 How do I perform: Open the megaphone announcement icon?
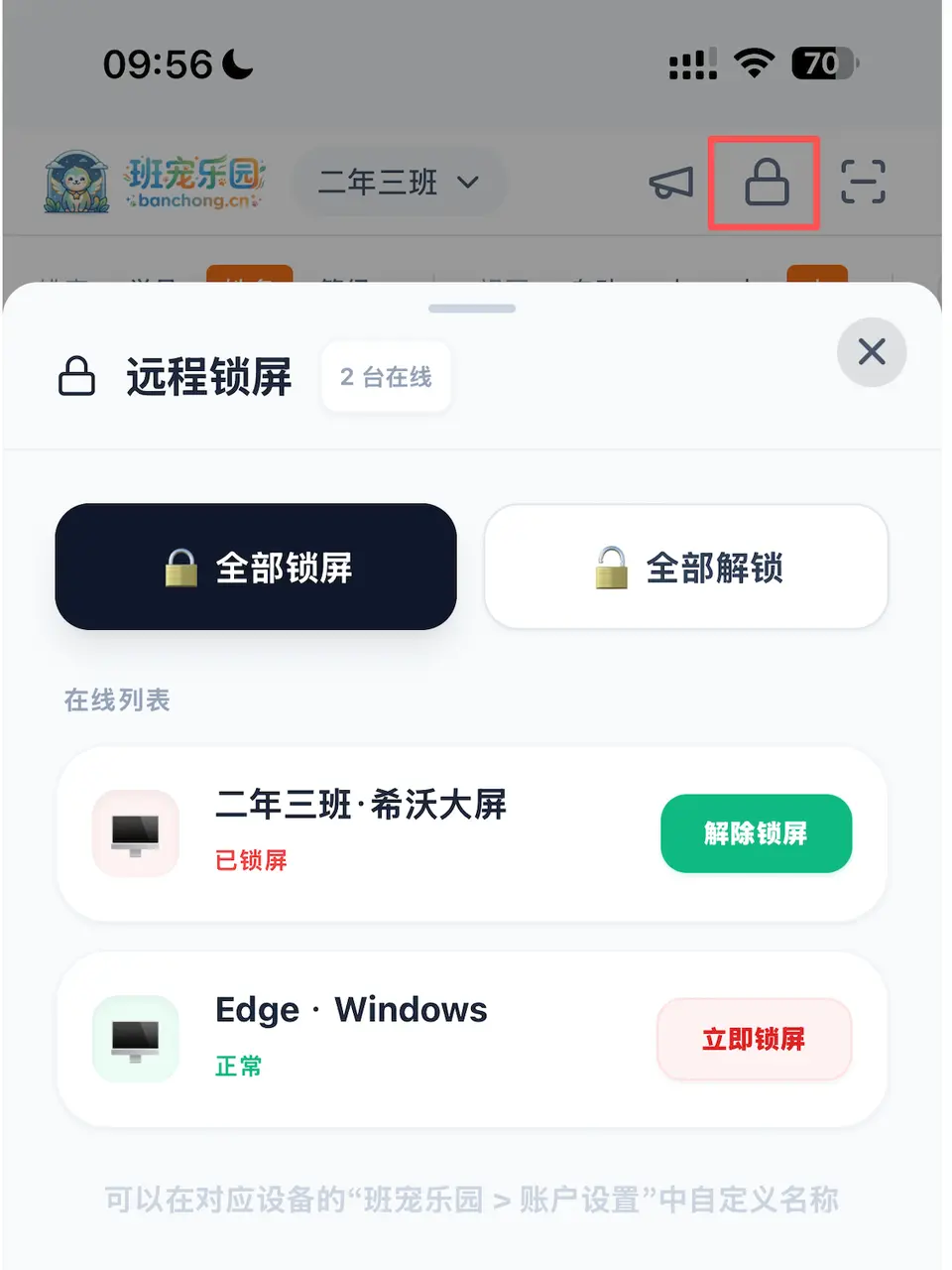pos(671,183)
